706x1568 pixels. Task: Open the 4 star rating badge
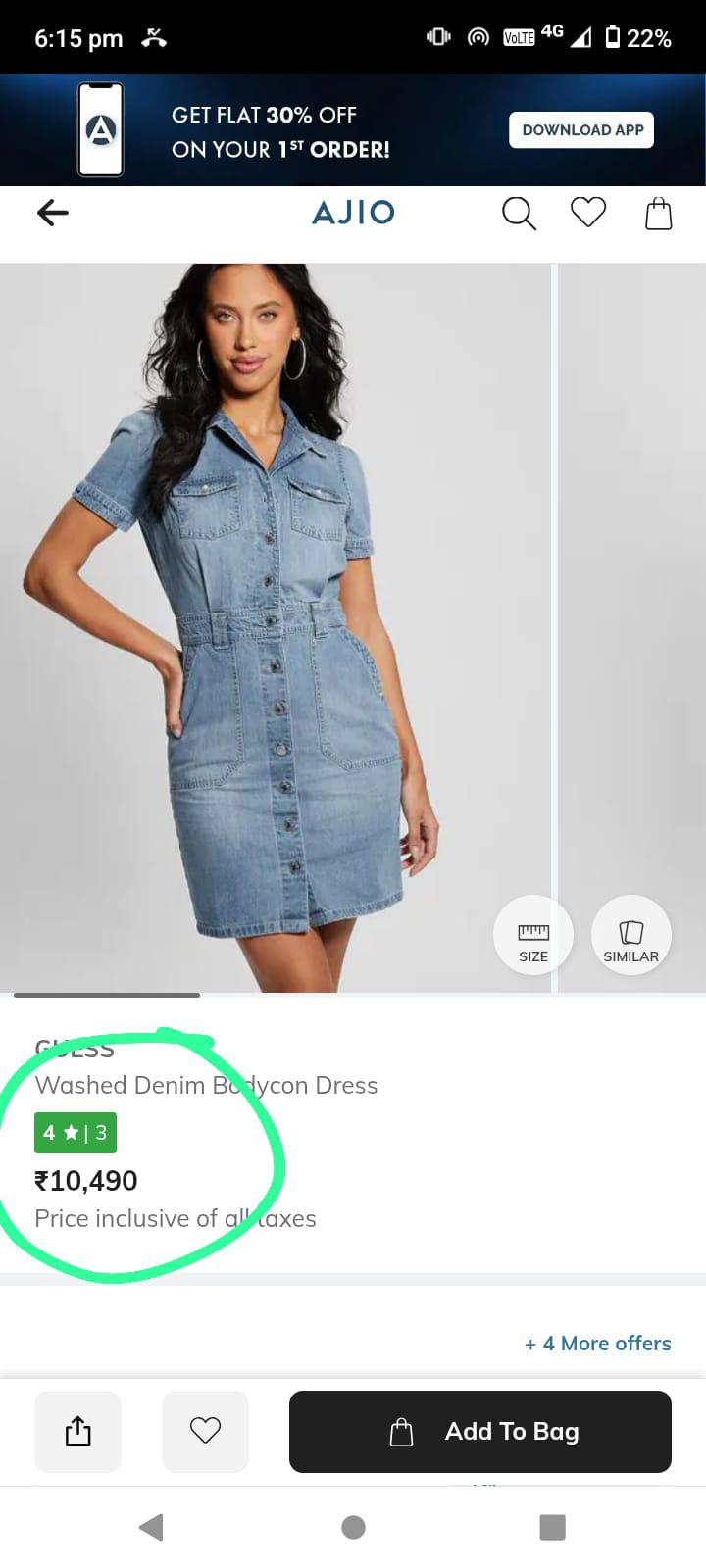[76, 1133]
